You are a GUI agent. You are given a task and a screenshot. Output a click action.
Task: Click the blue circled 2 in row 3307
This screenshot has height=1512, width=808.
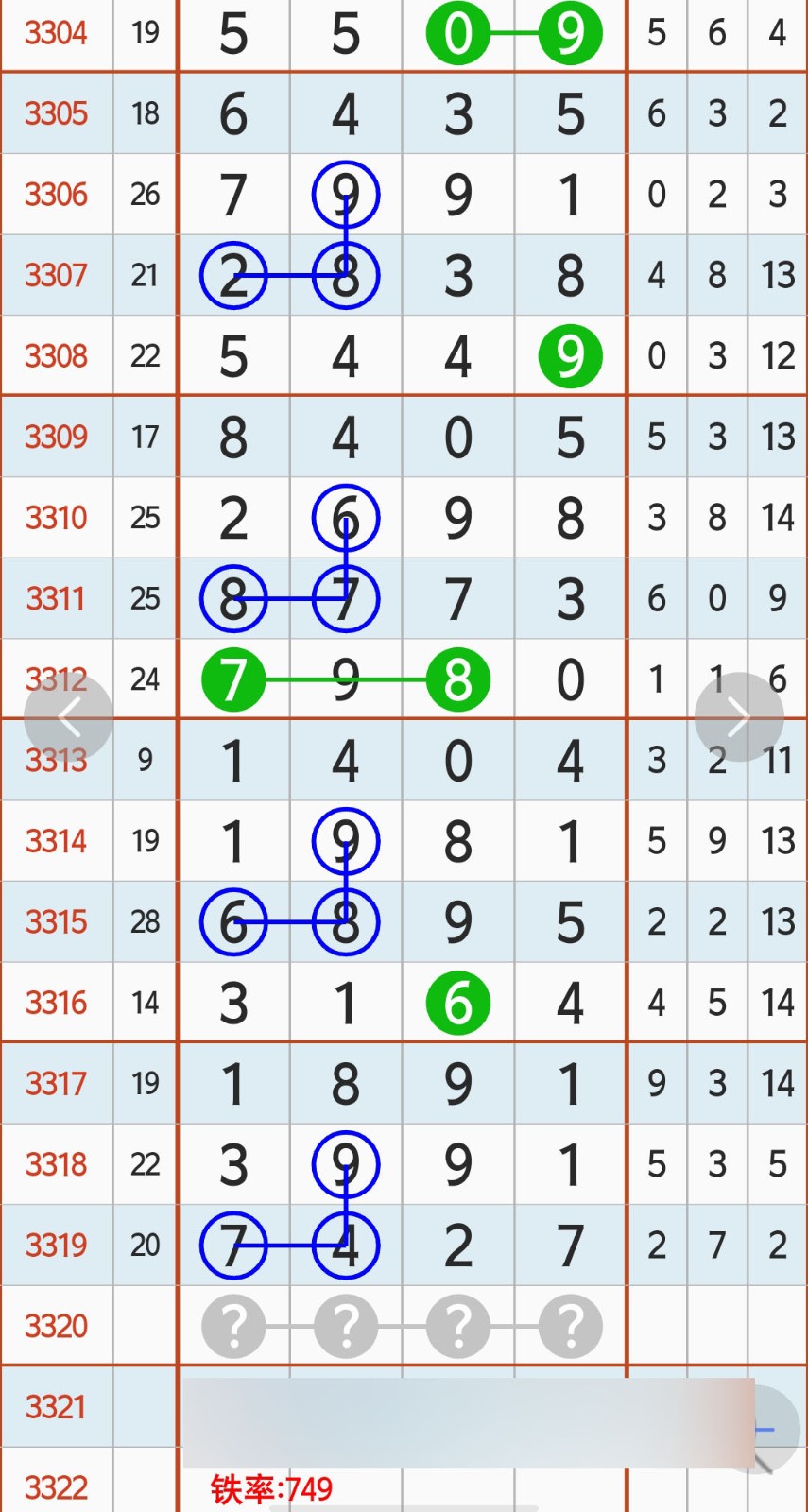pyautogui.click(x=233, y=275)
